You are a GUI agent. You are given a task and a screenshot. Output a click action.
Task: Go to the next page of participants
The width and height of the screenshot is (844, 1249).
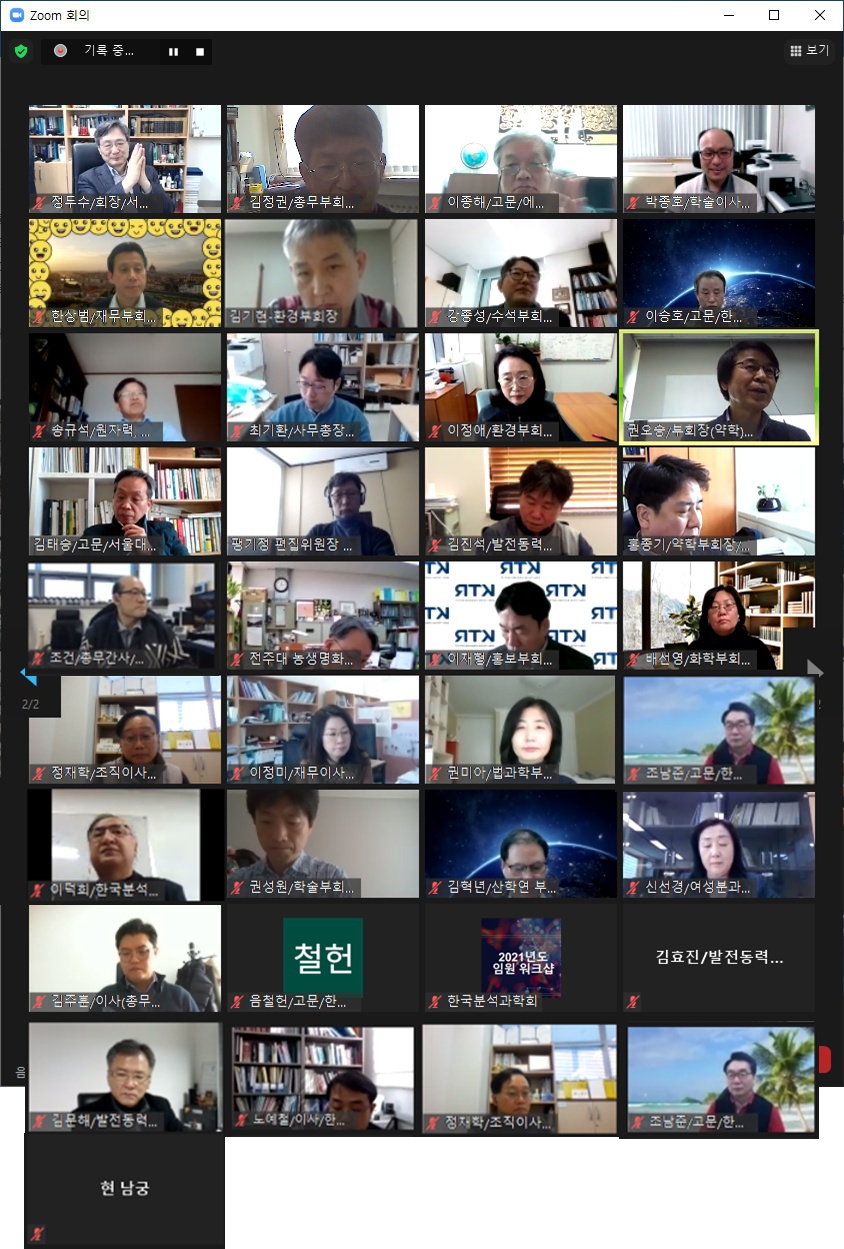coord(815,669)
